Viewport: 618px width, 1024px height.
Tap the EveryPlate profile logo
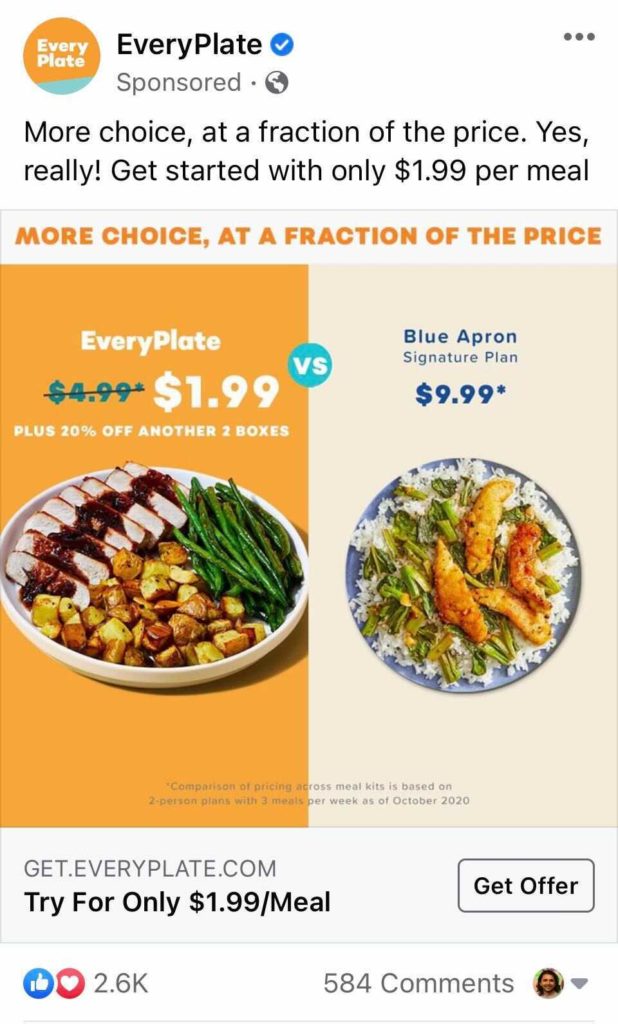pyautogui.click(x=61, y=57)
